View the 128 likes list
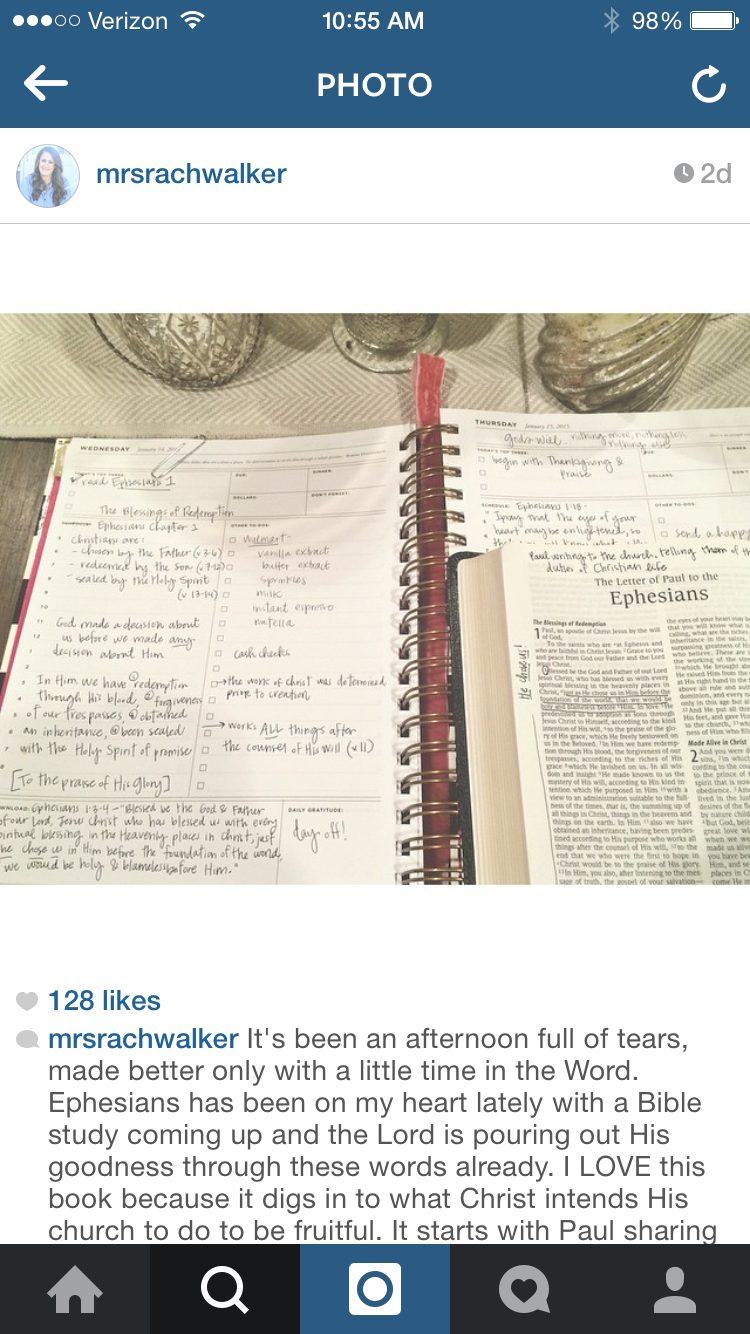750x1334 pixels. click(104, 1000)
